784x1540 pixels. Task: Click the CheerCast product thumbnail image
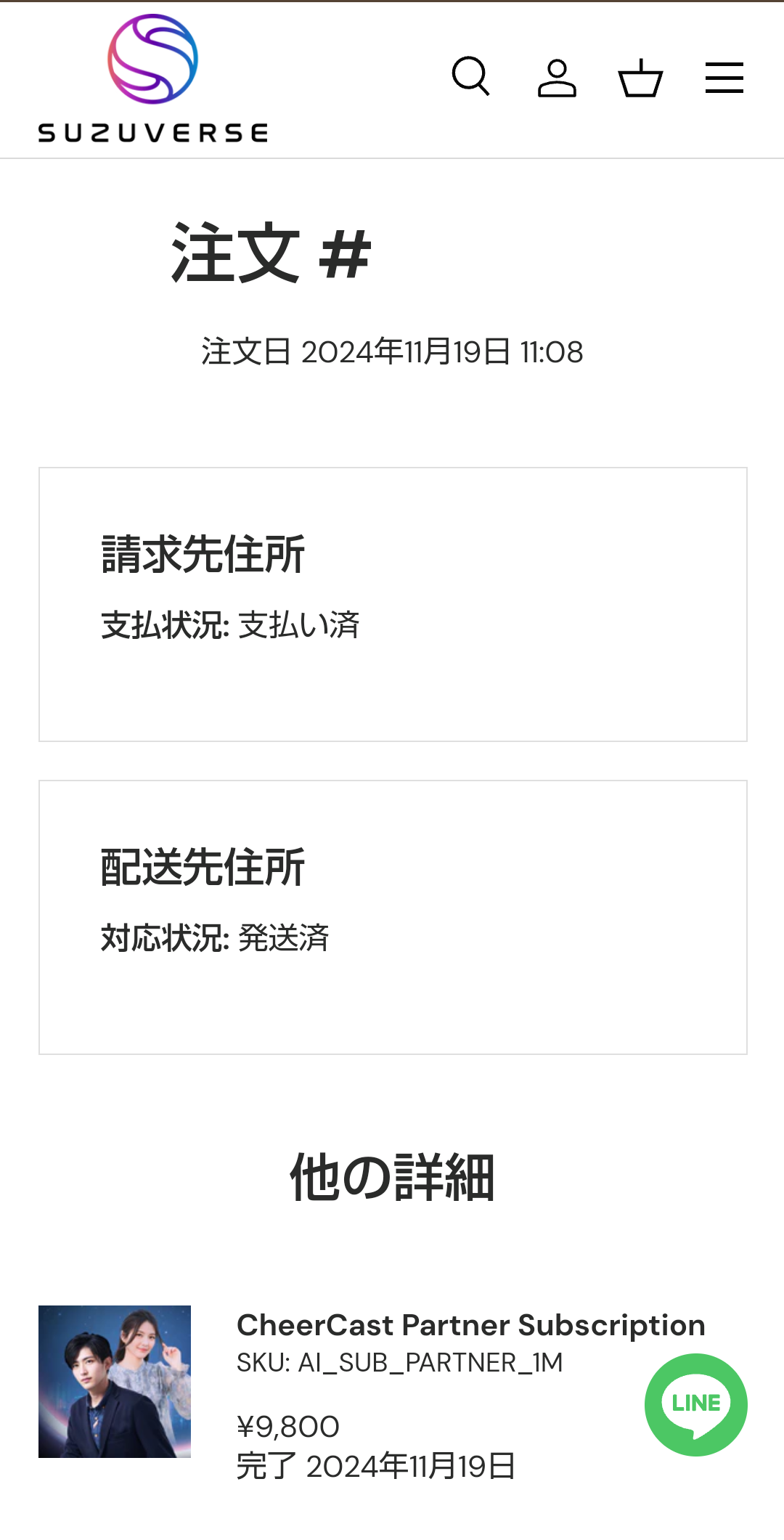tap(114, 1380)
